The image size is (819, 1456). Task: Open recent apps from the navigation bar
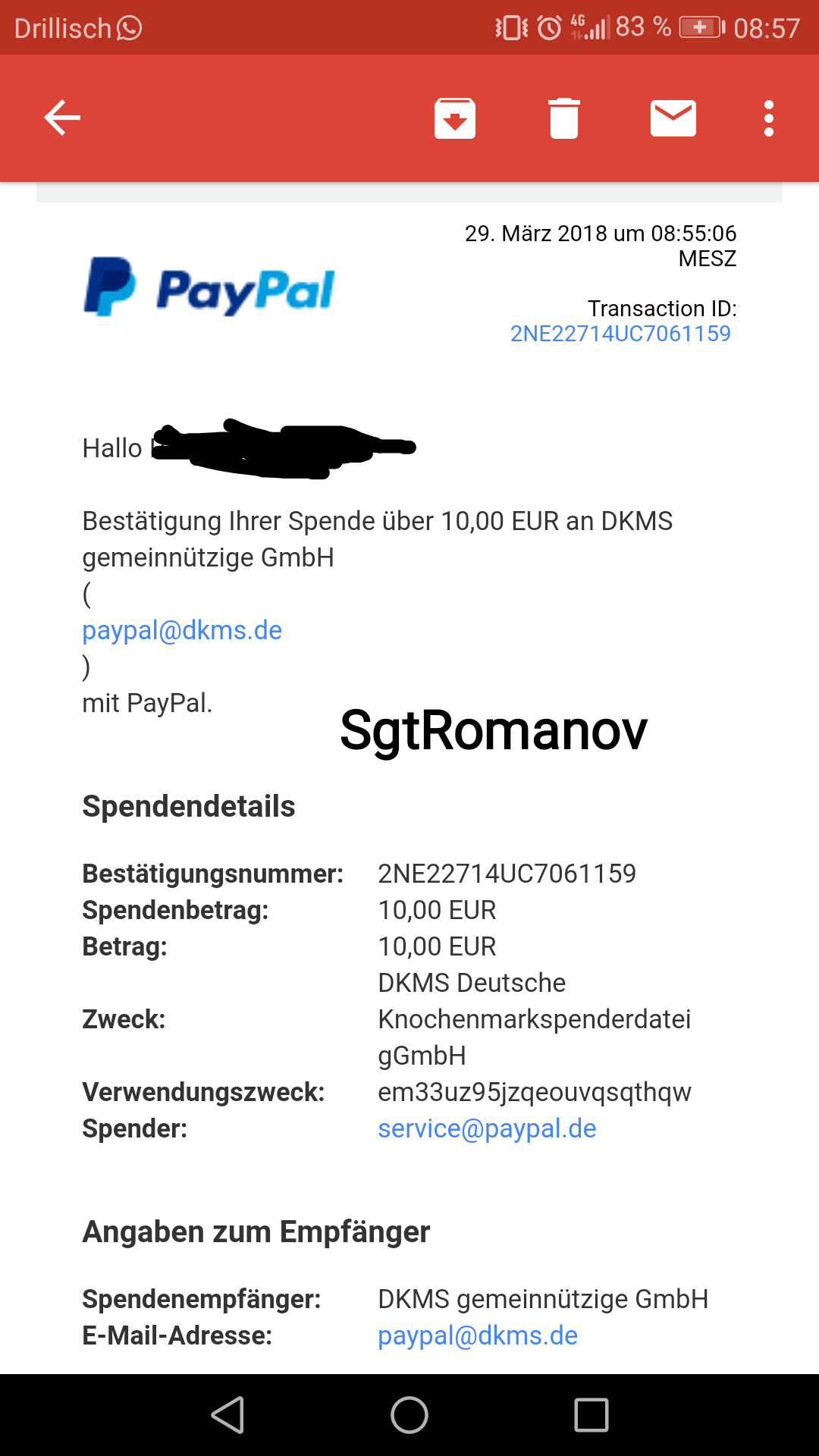pyautogui.click(x=591, y=1415)
